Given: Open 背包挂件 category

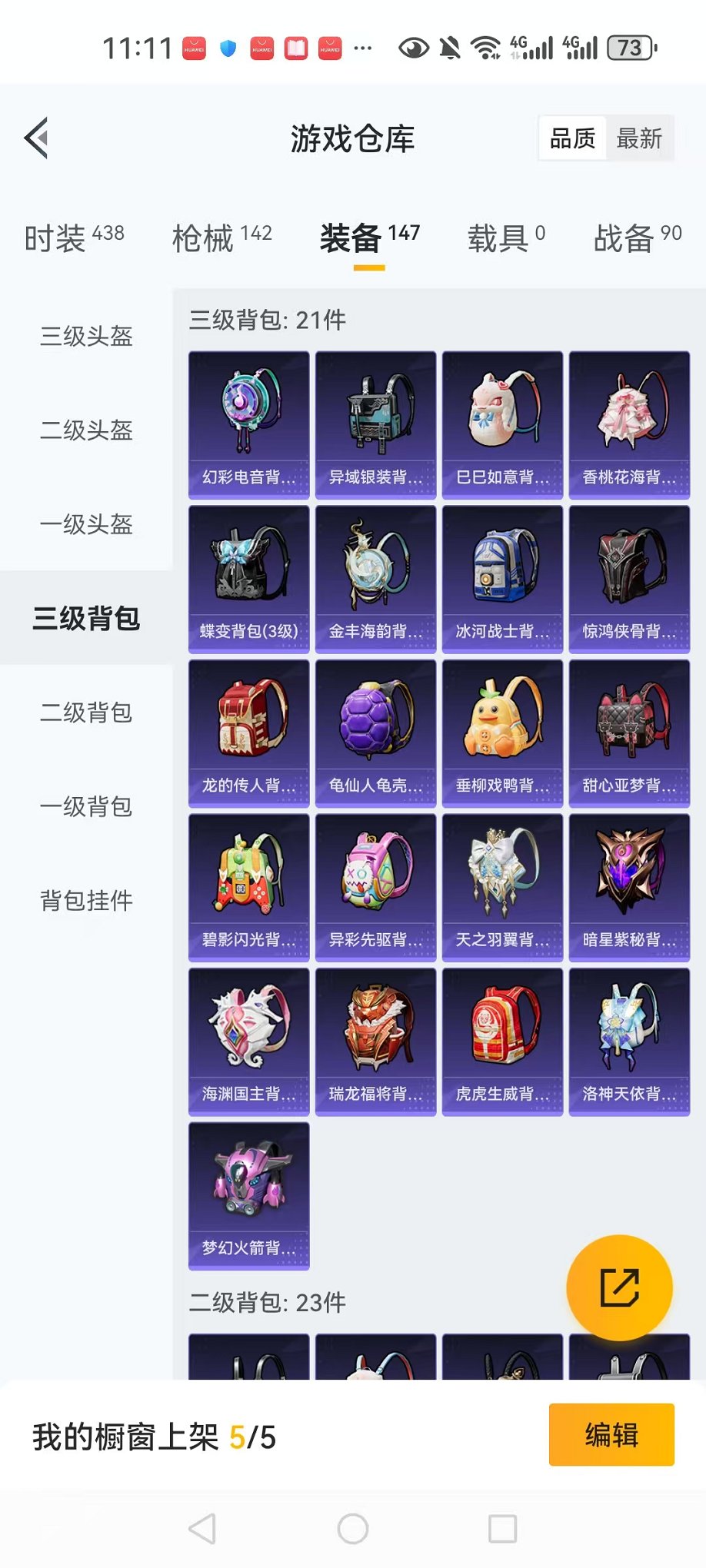Looking at the screenshot, I should click(86, 900).
